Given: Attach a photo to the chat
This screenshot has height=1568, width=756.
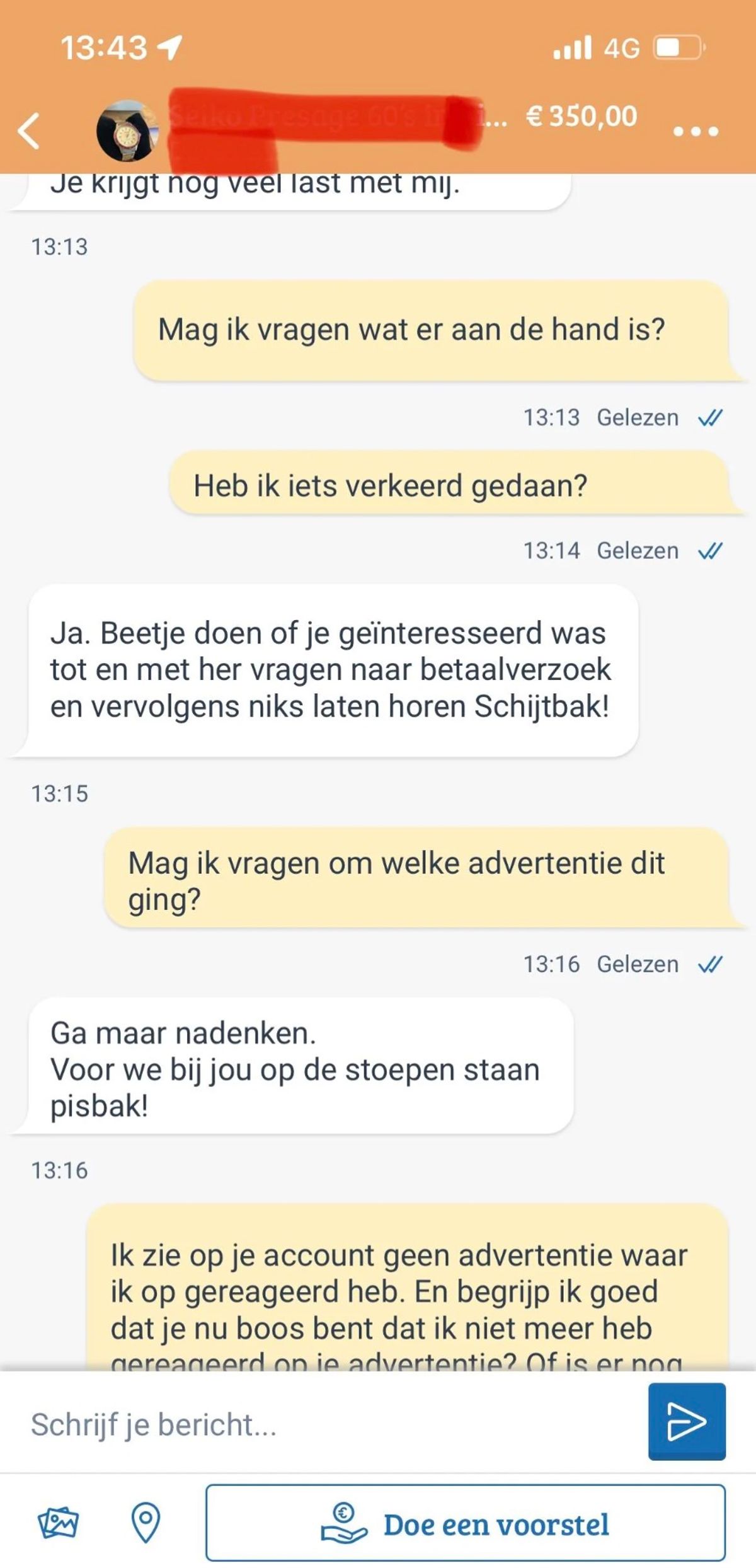Looking at the screenshot, I should (58, 1523).
